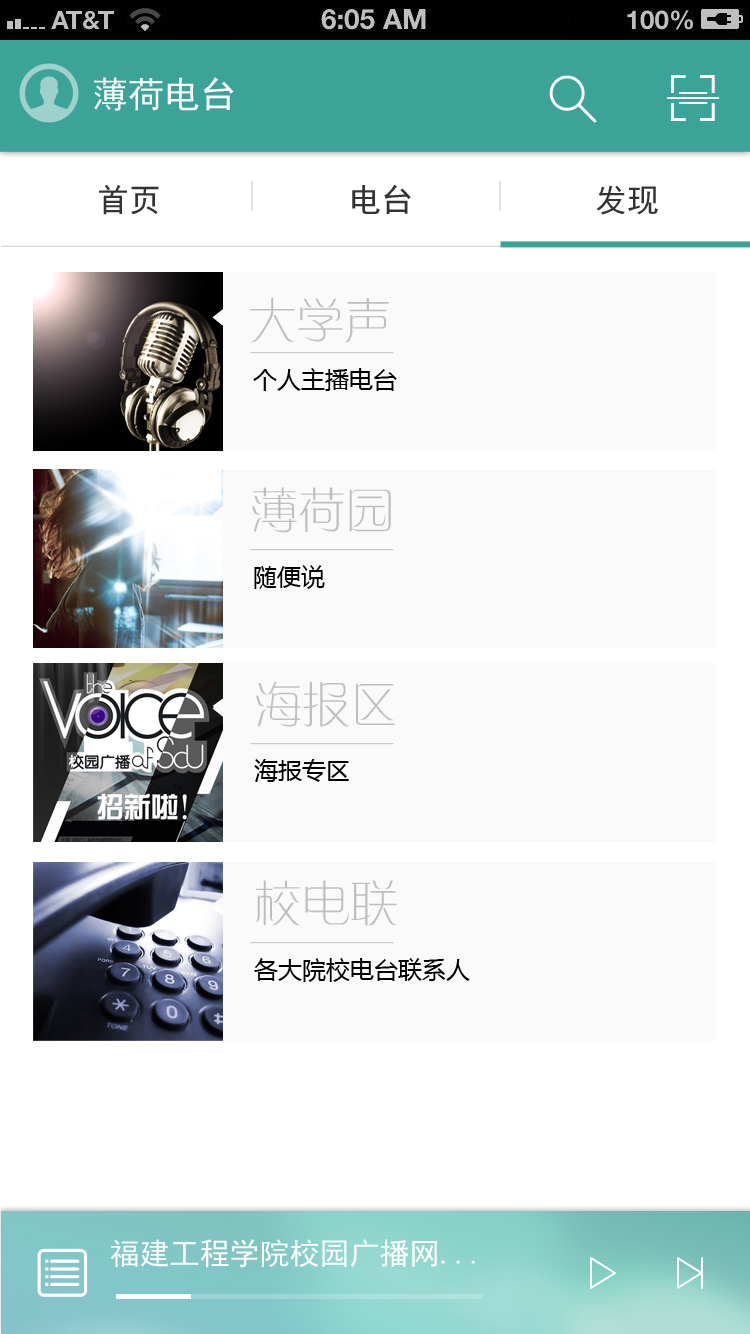Viewport: 750px width, 1334px height.
Task: Open the search magnifier
Action: tap(572, 98)
